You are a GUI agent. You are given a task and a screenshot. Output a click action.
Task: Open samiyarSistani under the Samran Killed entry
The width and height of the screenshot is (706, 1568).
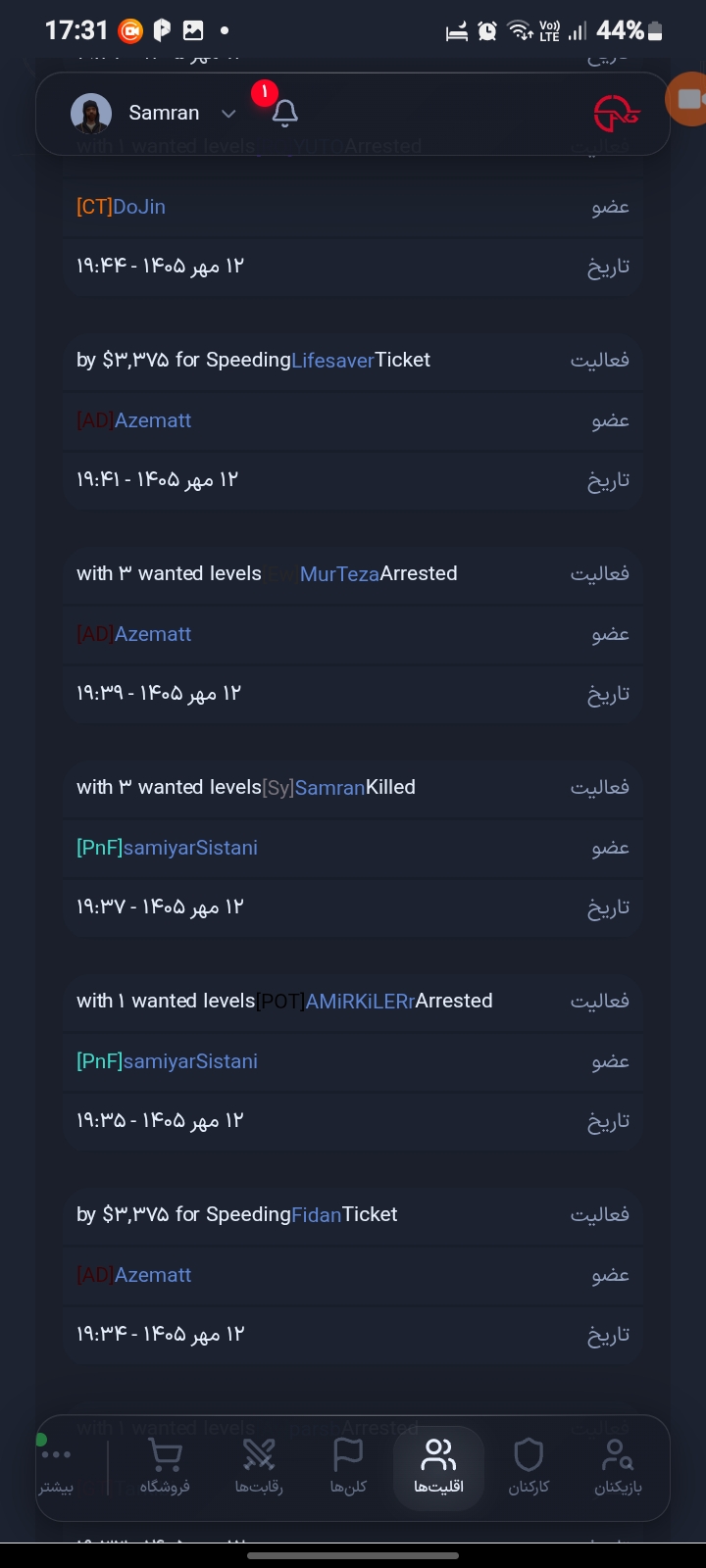(190, 848)
